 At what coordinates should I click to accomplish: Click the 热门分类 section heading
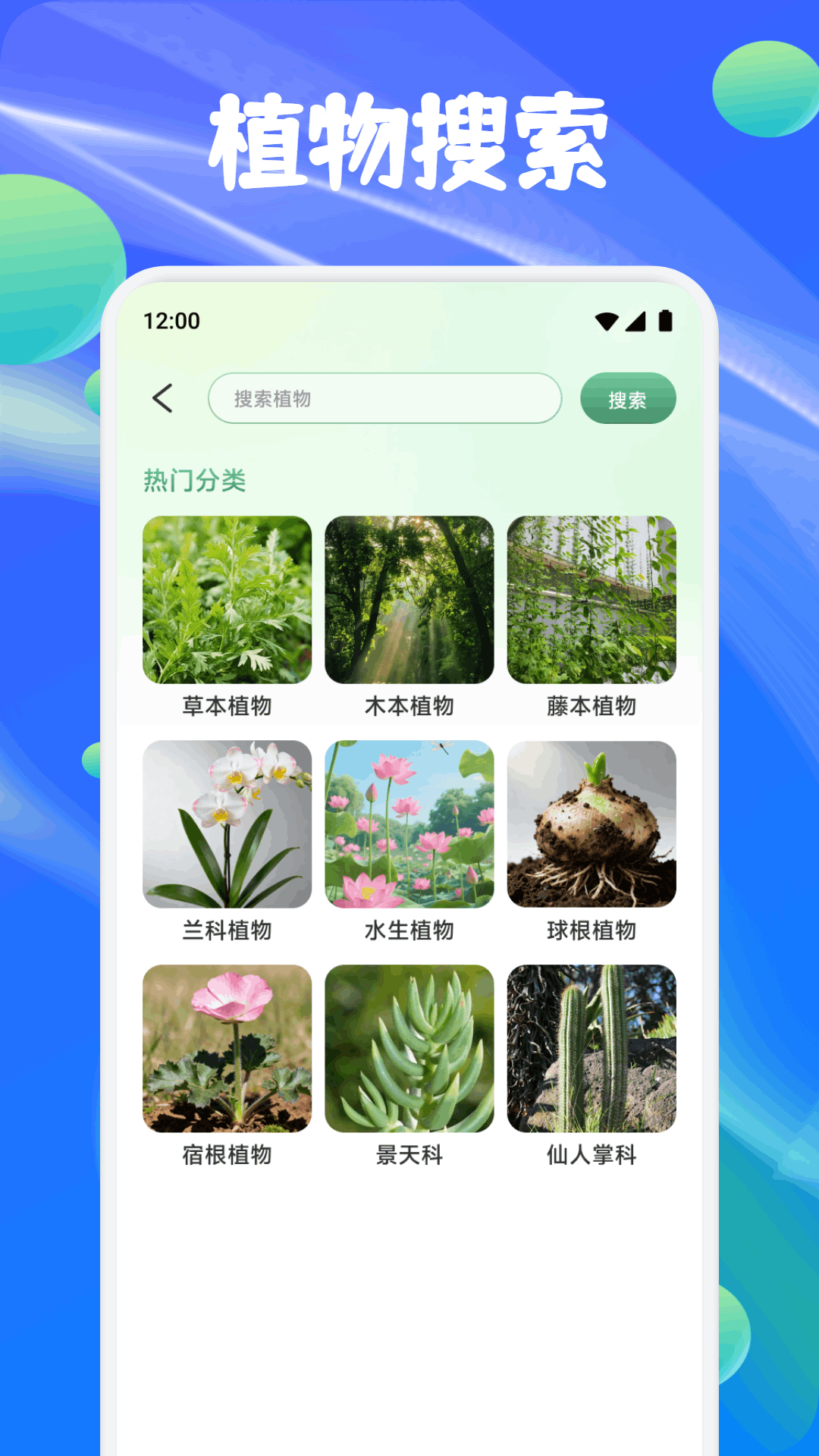pos(193,480)
